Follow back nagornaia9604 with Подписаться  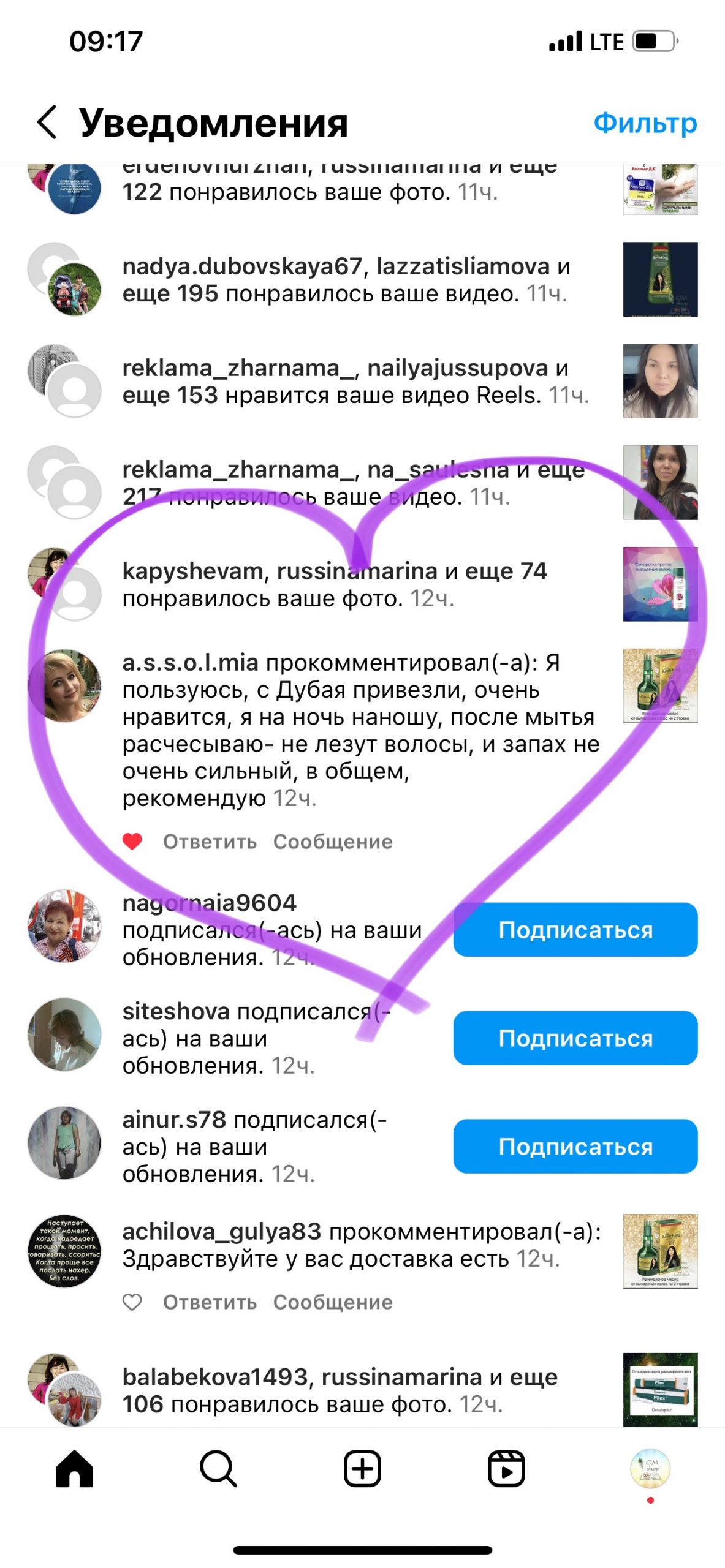[x=575, y=930]
